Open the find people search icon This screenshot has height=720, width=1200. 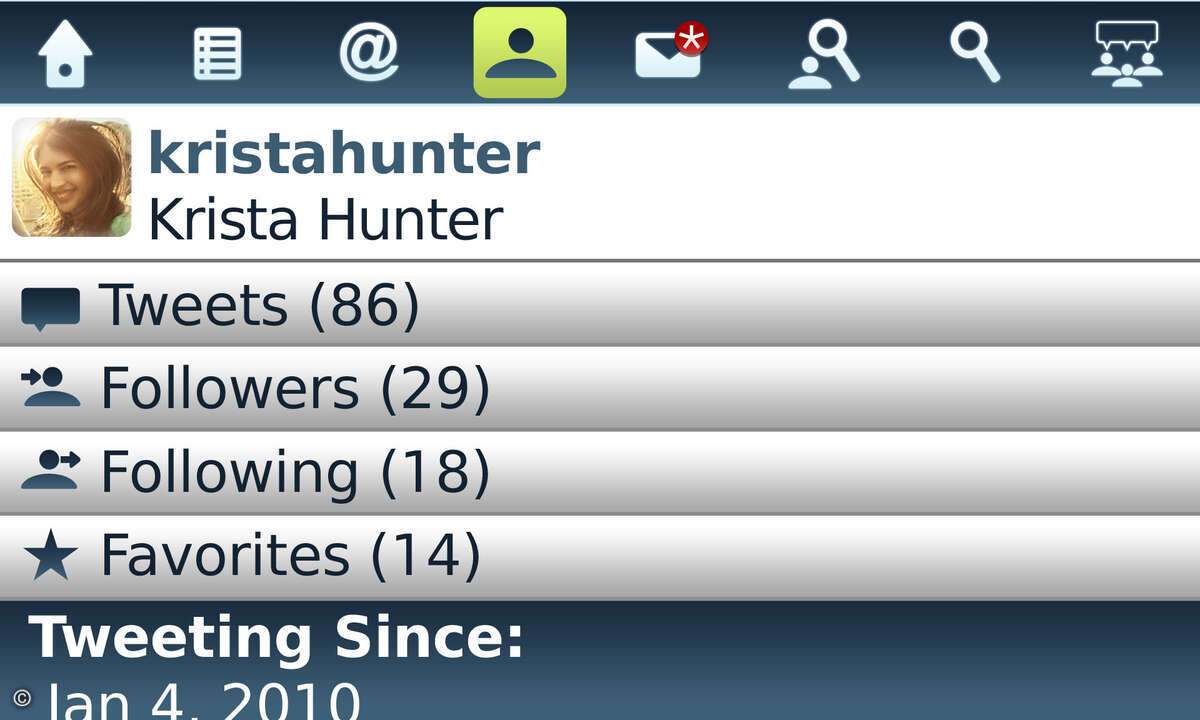tap(823, 52)
